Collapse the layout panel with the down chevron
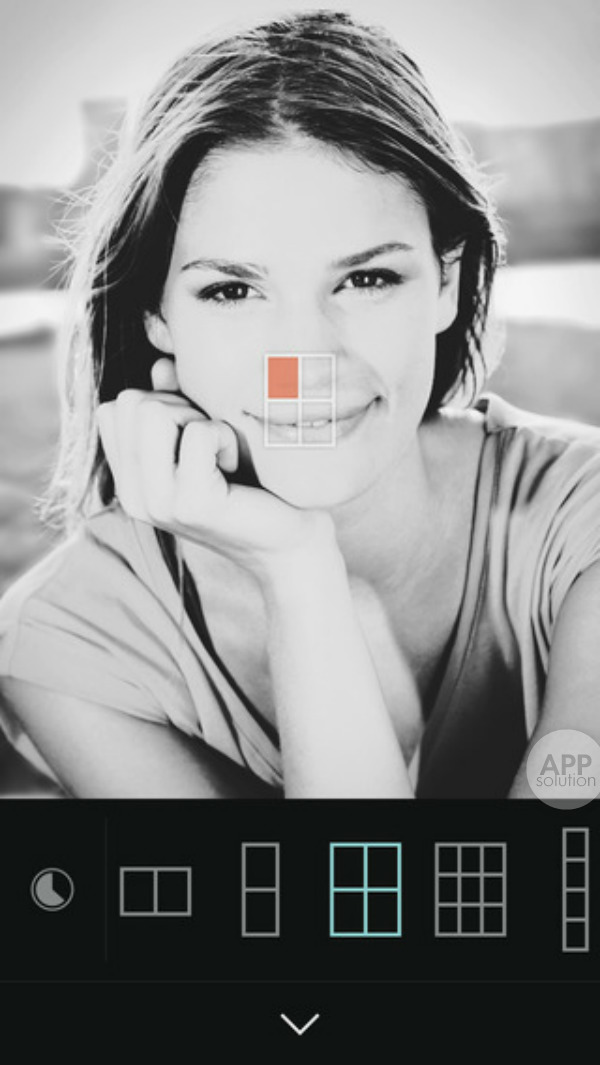Viewport: 600px width, 1065px height. [299, 1024]
